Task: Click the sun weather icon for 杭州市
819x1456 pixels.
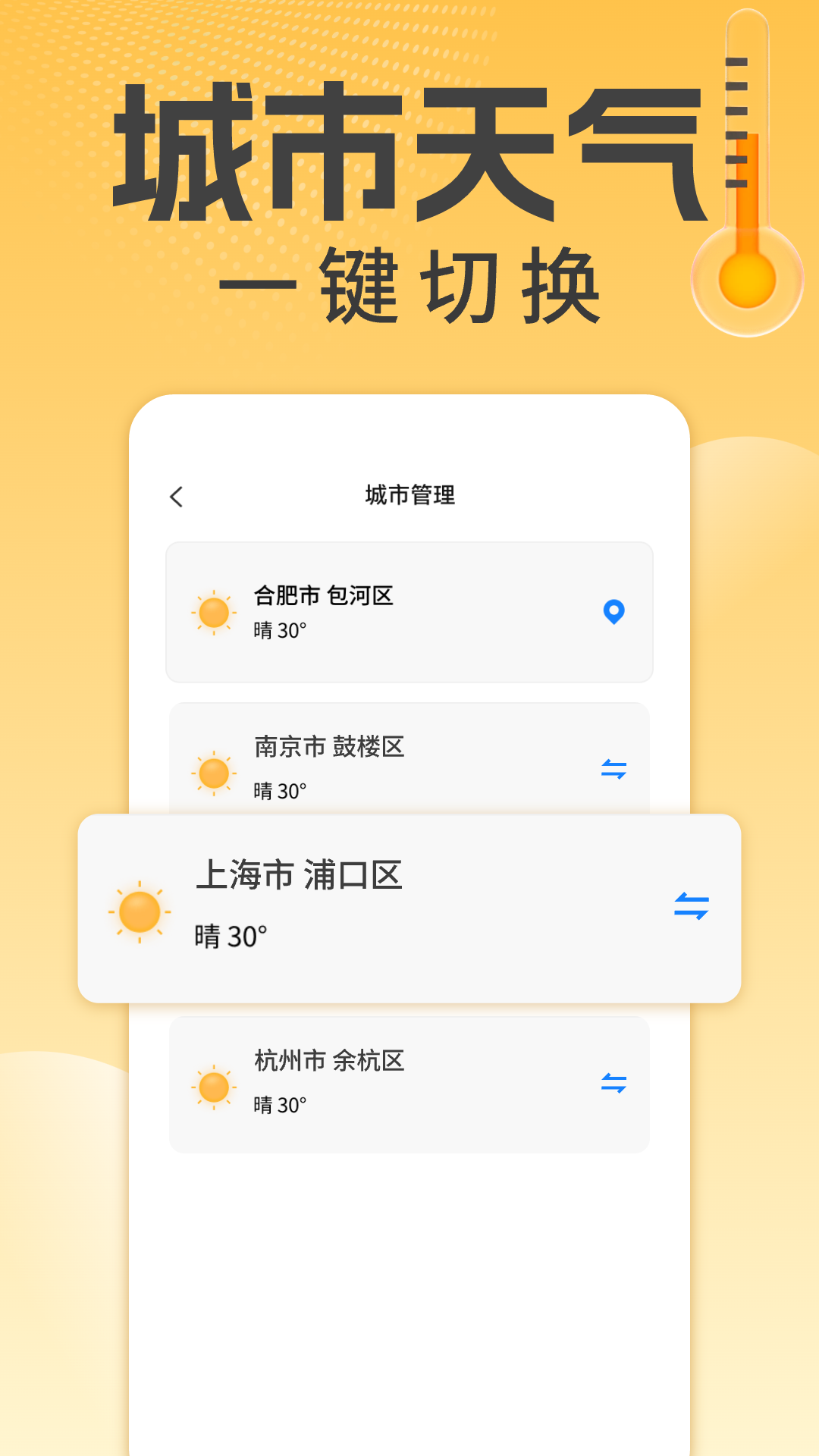Action: click(214, 1087)
